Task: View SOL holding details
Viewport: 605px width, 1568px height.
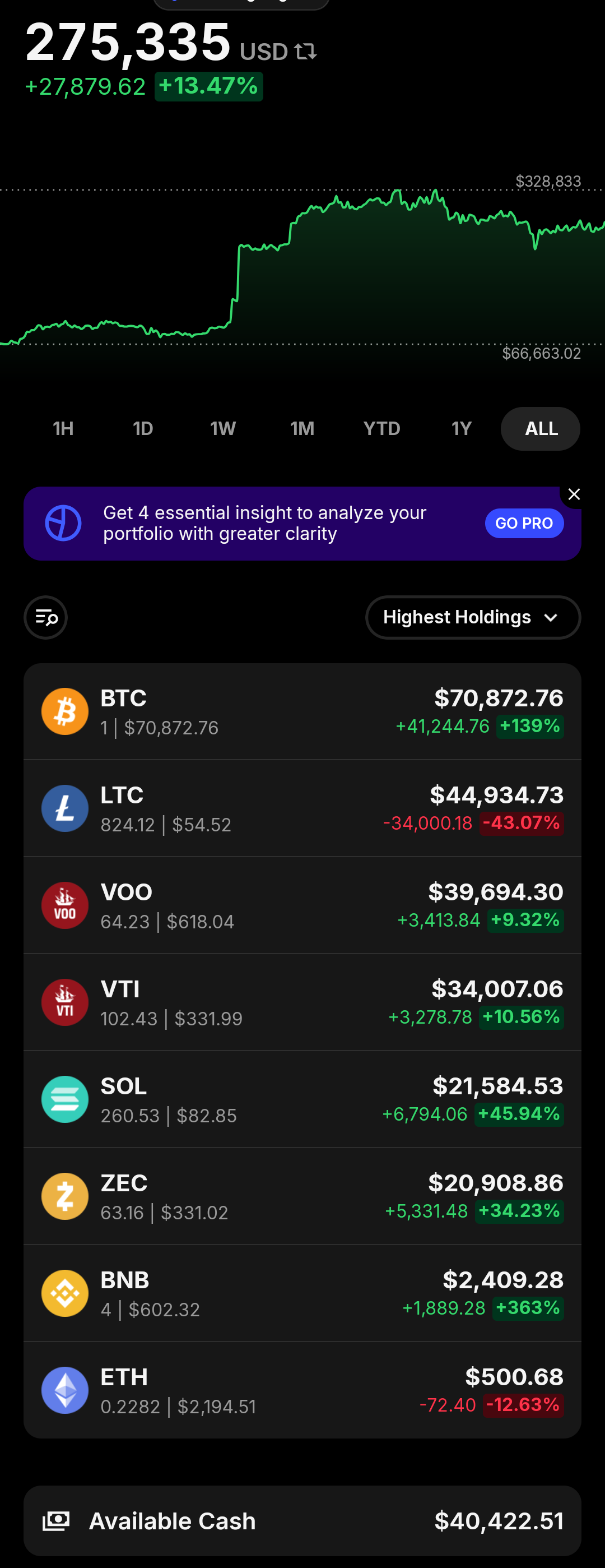Action: click(x=302, y=1099)
